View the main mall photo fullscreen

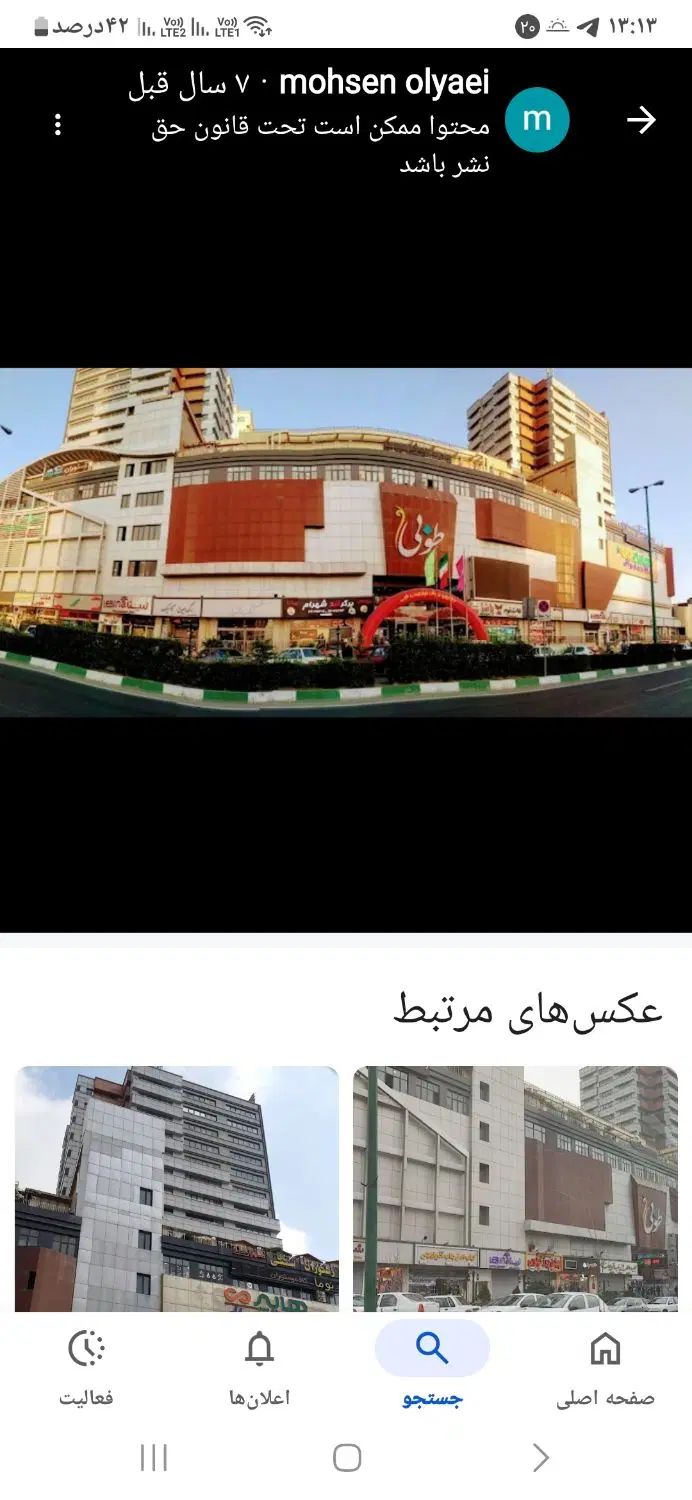pyautogui.click(x=346, y=541)
